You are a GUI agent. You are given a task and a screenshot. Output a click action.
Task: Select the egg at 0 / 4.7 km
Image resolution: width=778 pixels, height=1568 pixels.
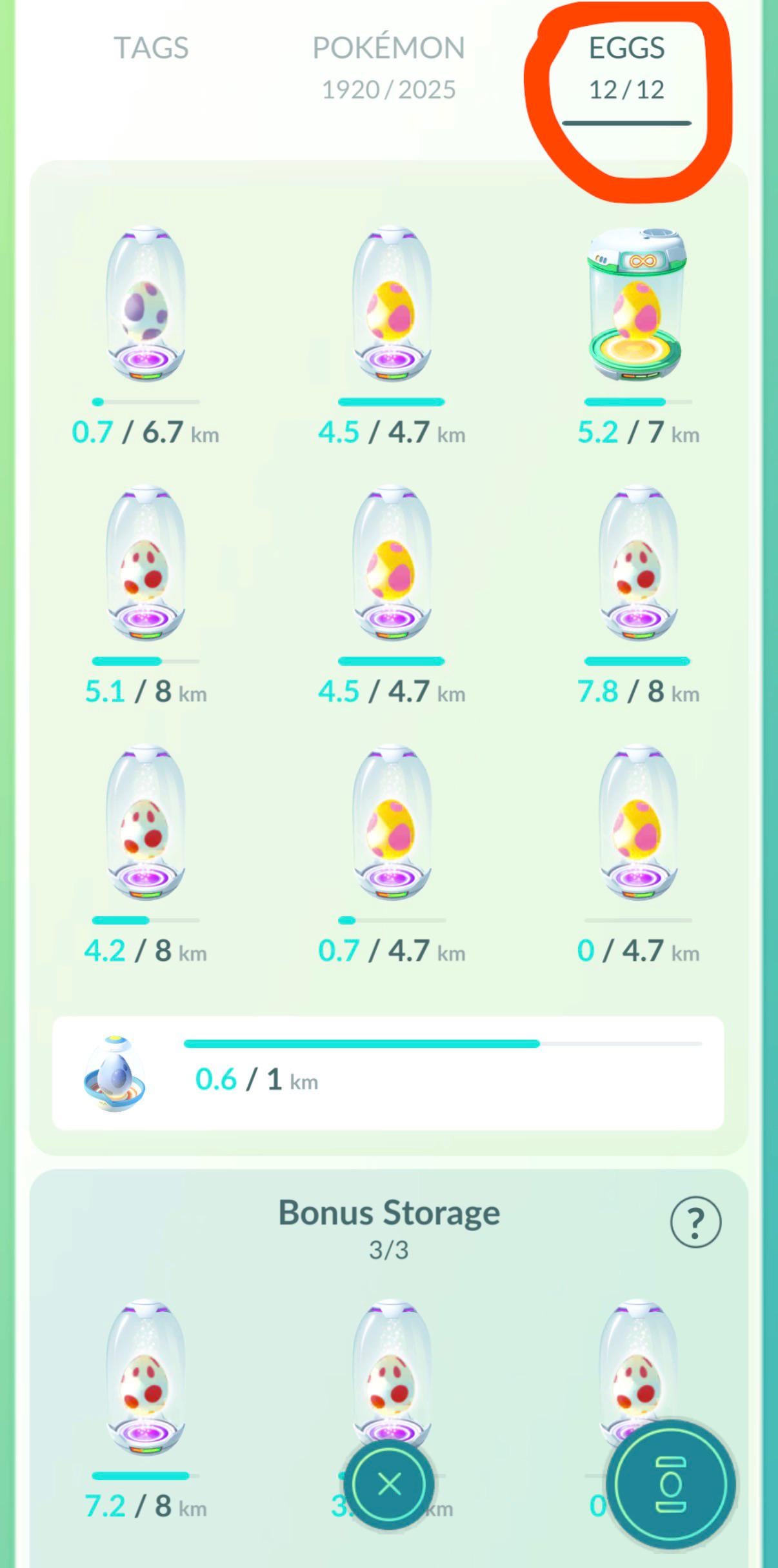click(637, 824)
